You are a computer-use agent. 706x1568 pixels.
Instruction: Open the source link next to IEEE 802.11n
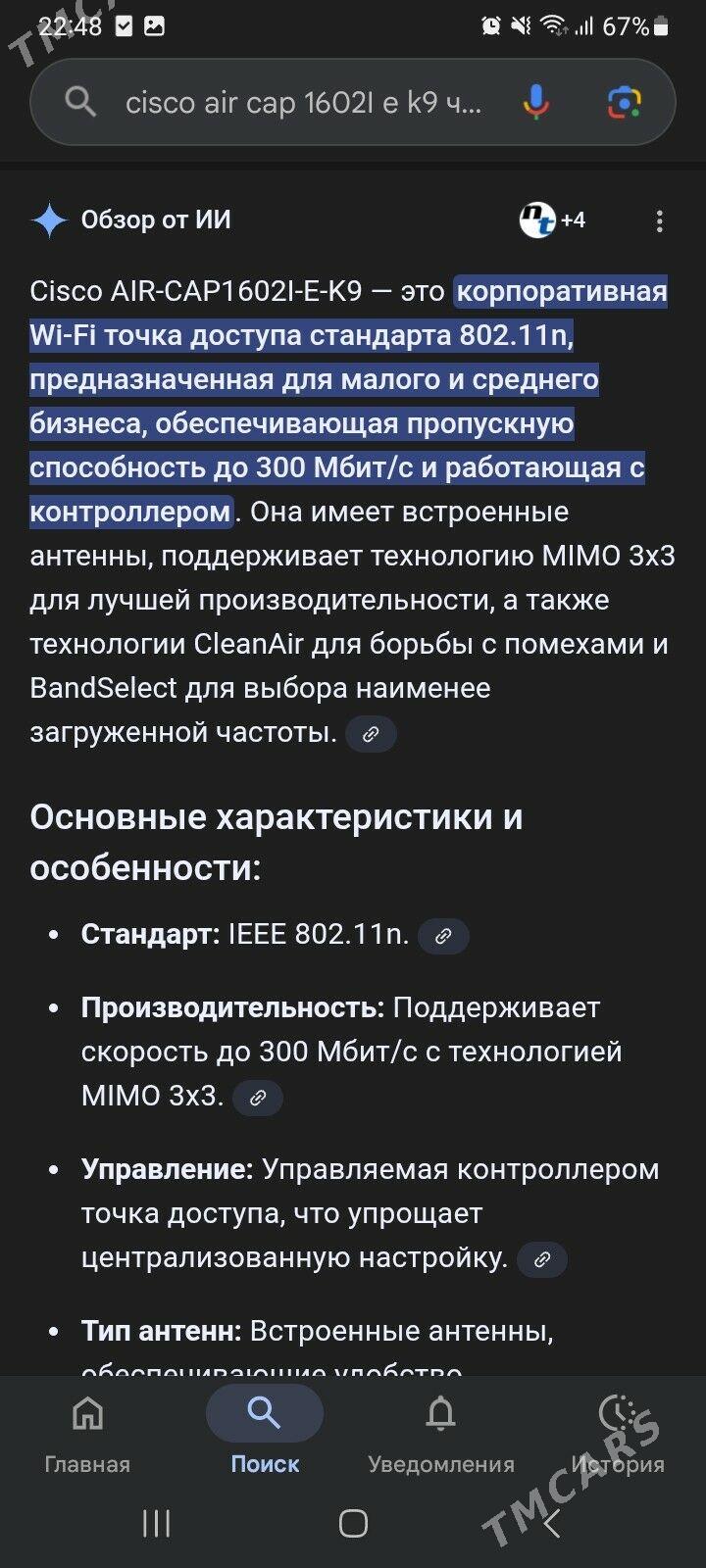[443, 936]
